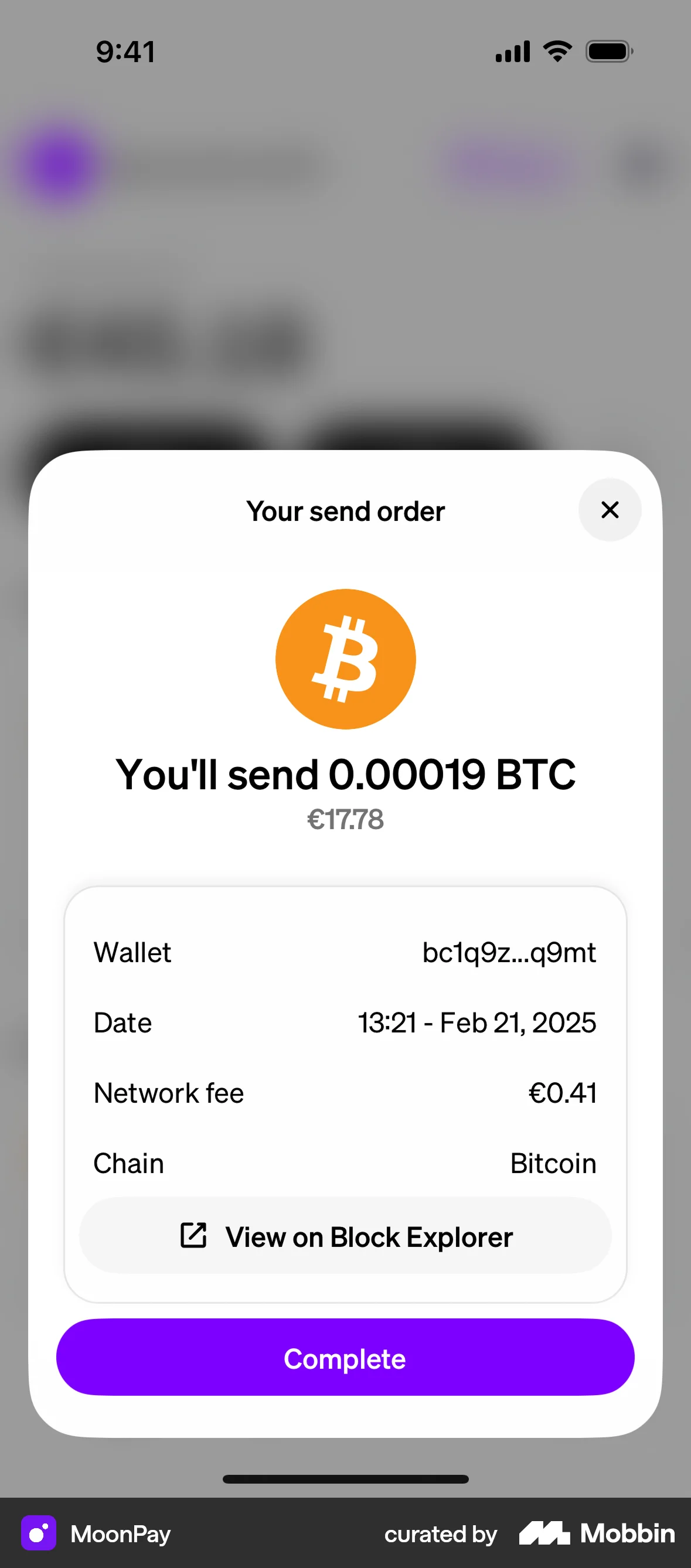
Task: Click the purple circle in the MoonPay logo
Action: coord(38,1534)
